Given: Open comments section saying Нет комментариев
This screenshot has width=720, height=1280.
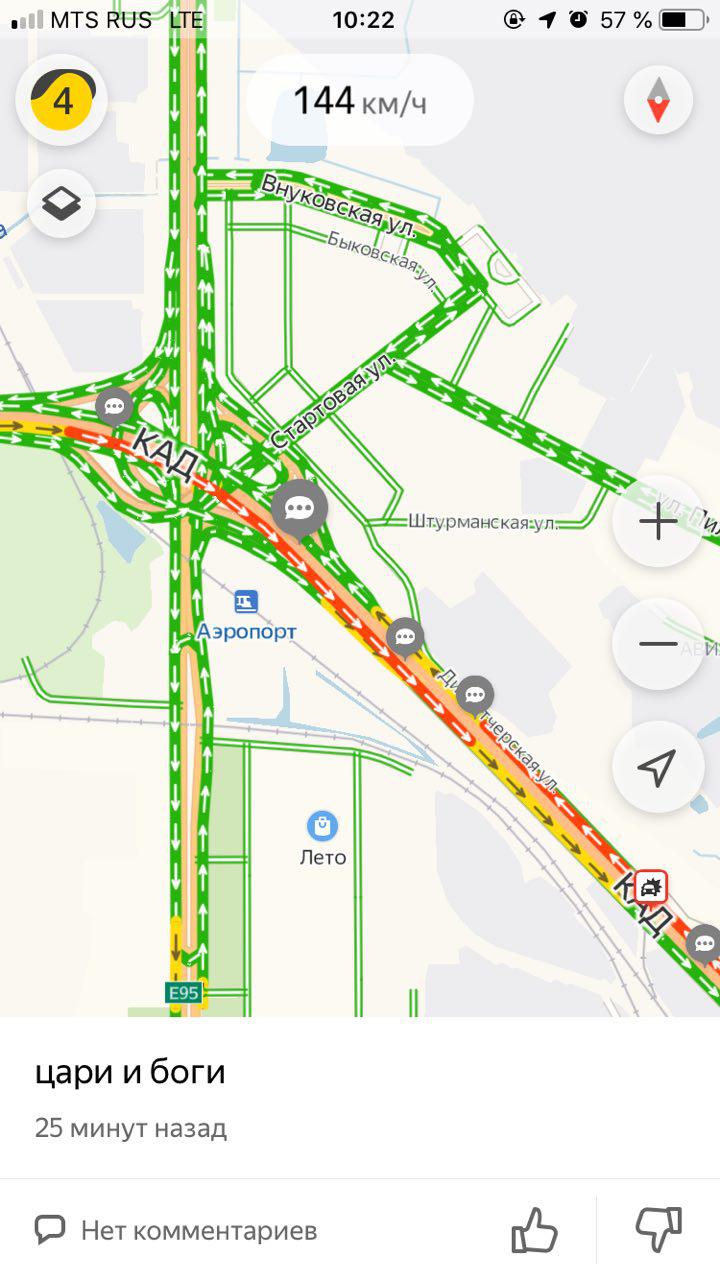Looking at the screenshot, I should pyautogui.click(x=176, y=1230).
